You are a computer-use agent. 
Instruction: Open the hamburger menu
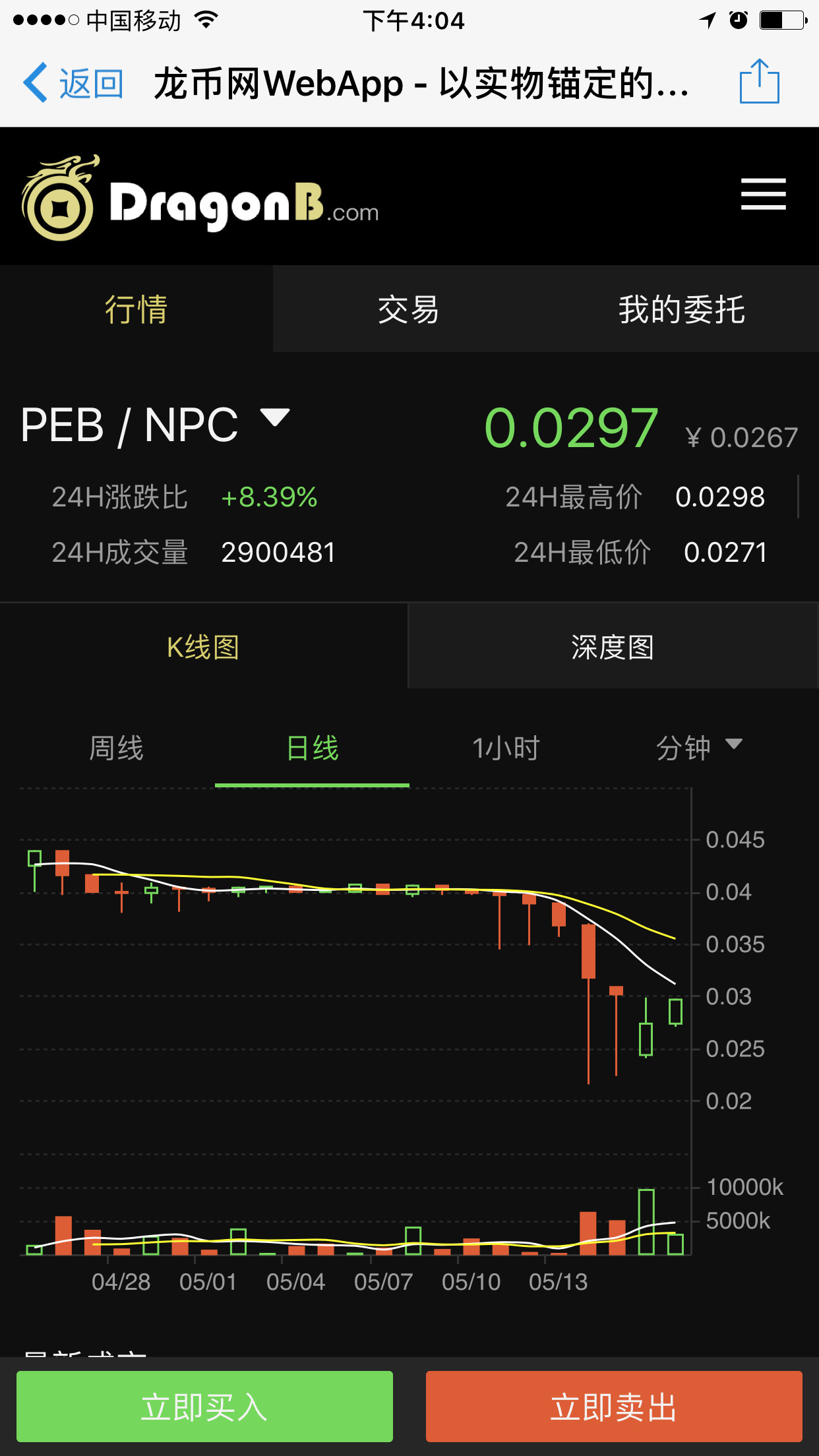tap(763, 194)
